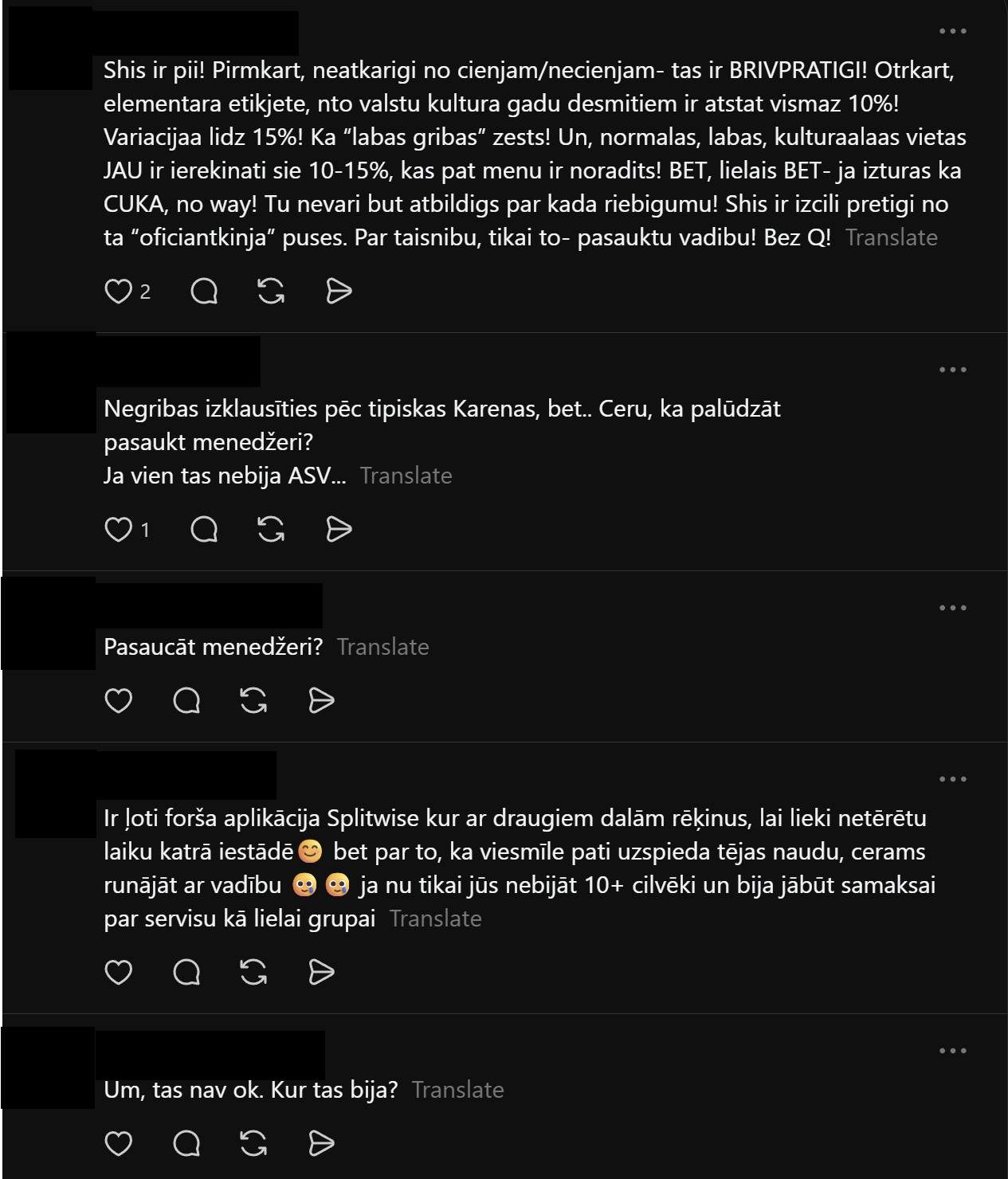Translate the 'Pasaucāt menedžeri?' comment
This screenshot has width=1008, height=1179.
tap(382, 647)
